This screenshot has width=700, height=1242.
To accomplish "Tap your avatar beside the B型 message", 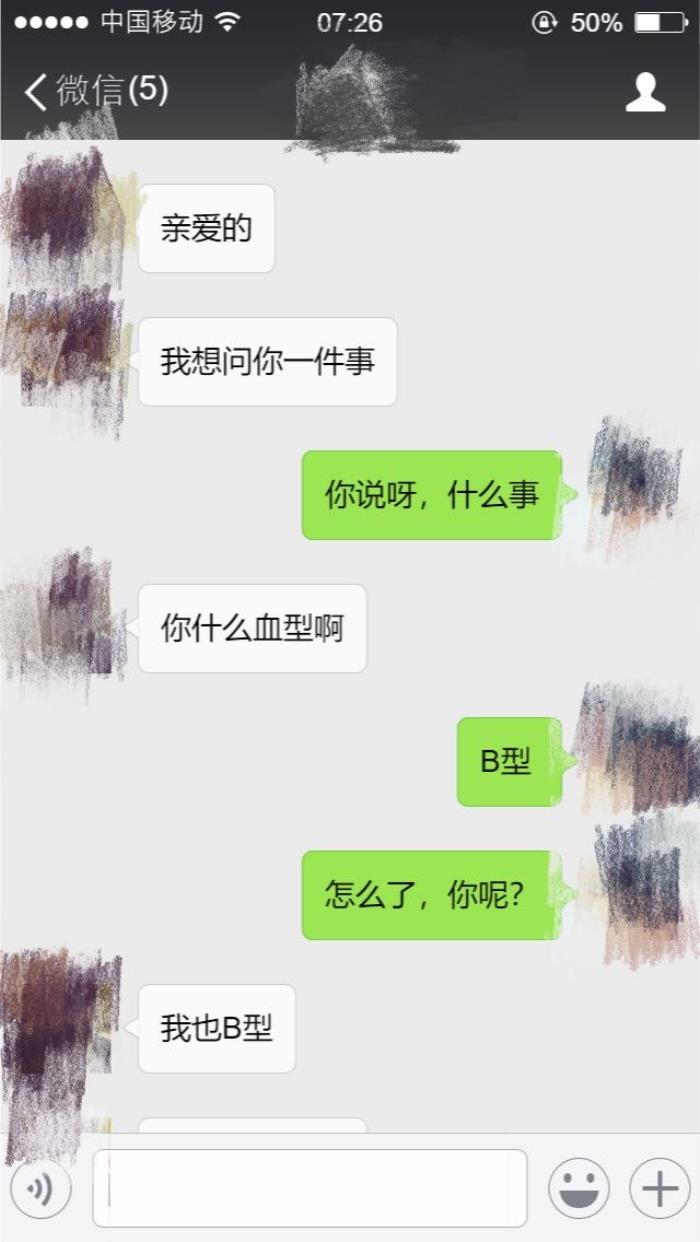I will 634,748.
